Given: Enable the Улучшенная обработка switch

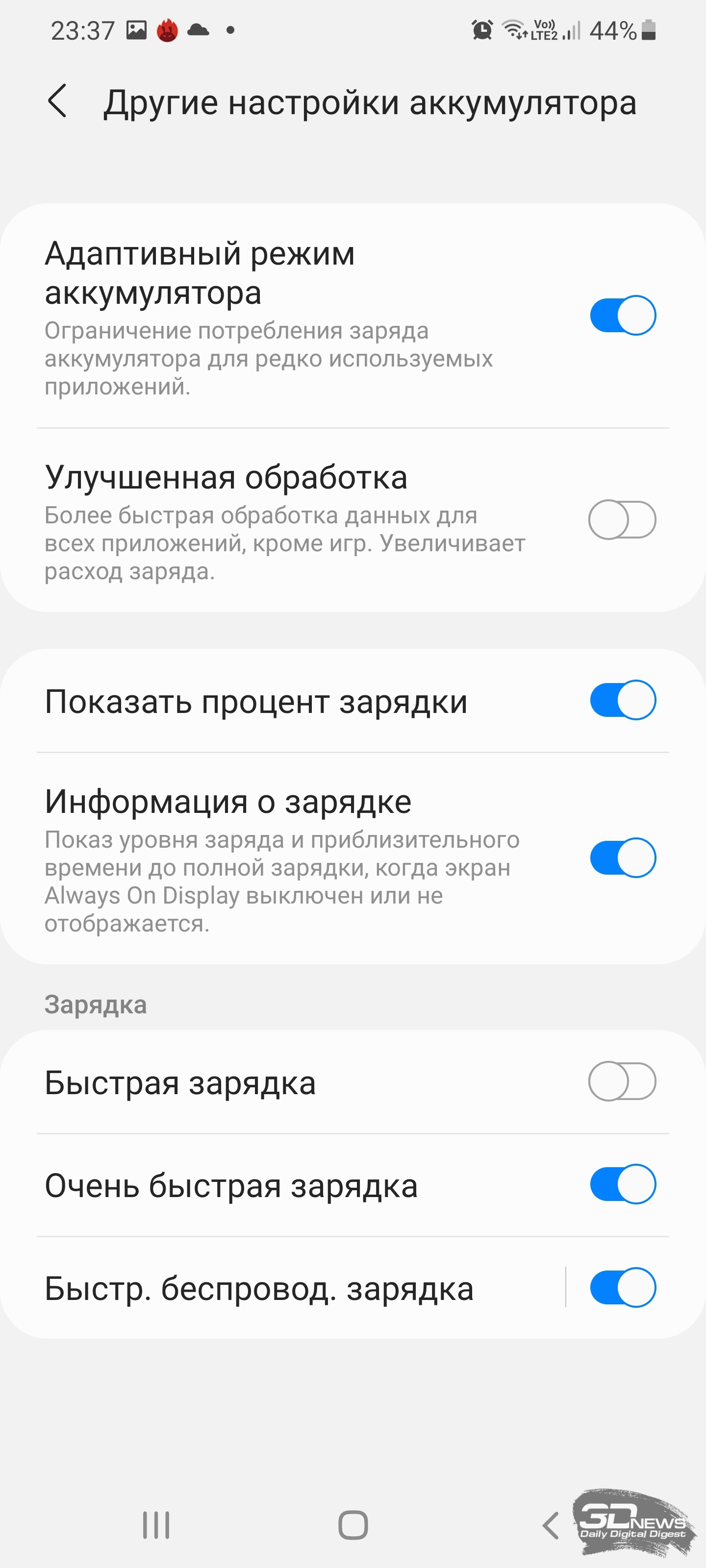Looking at the screenshot, I should pos(623,519).
